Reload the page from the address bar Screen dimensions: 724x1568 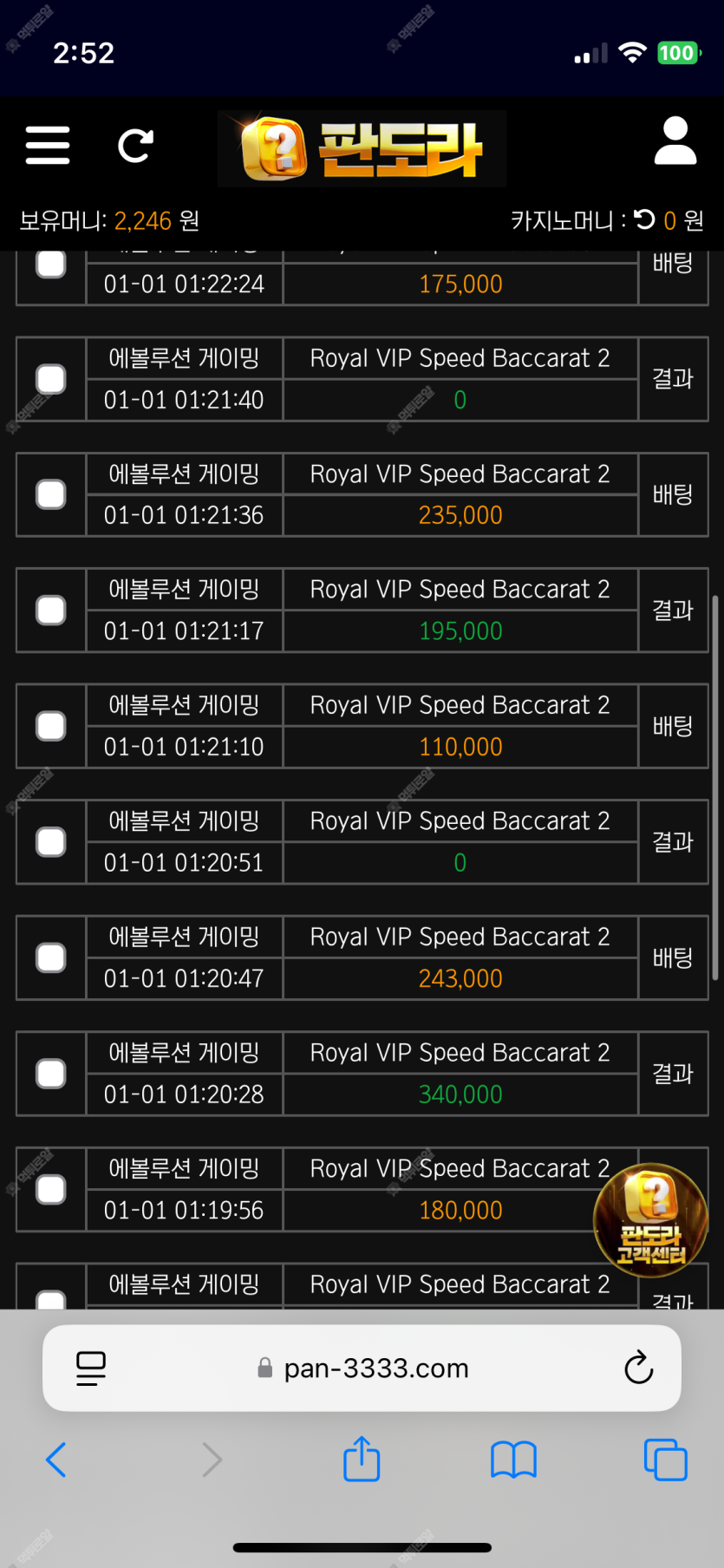pyautogui.click(x=638, y=1368)
